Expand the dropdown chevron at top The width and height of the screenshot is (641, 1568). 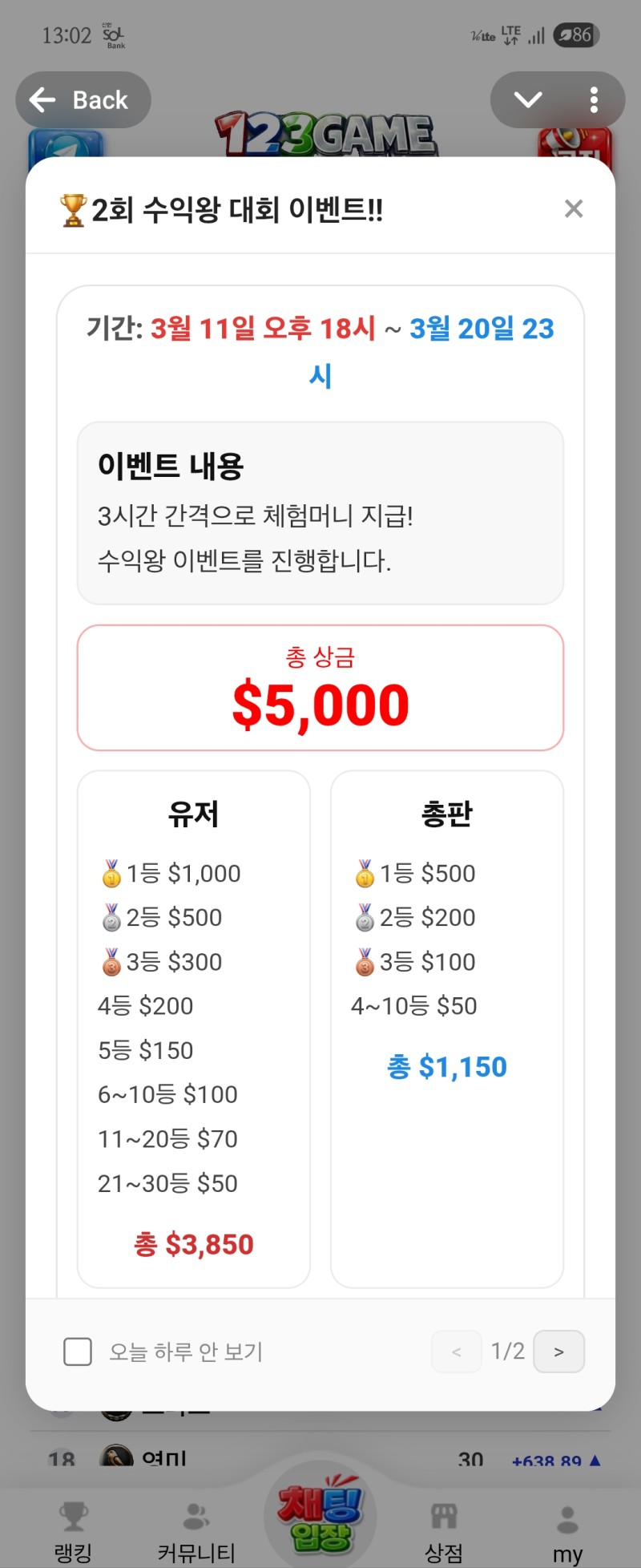[528, 100]
